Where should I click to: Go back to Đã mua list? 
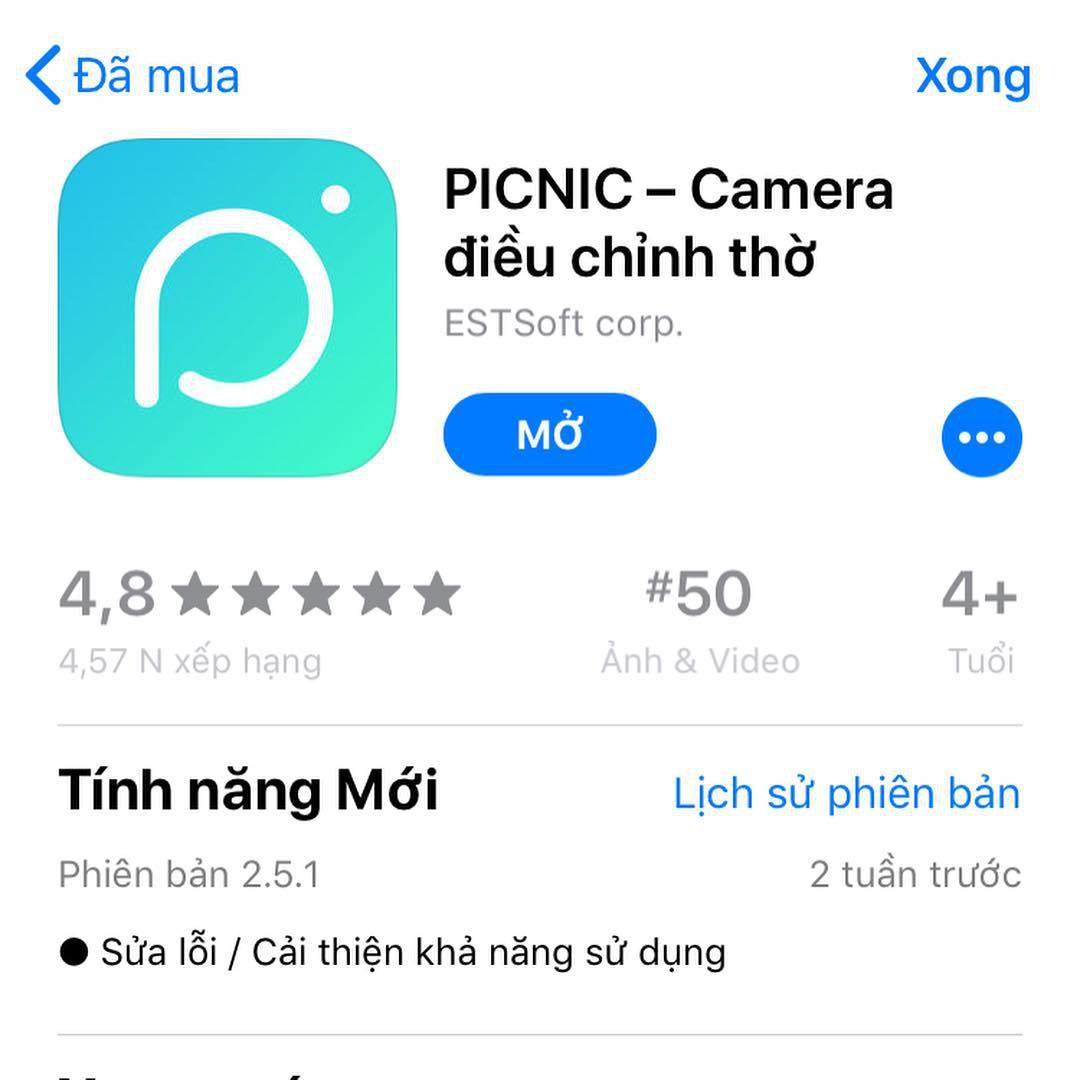point(132,76)
